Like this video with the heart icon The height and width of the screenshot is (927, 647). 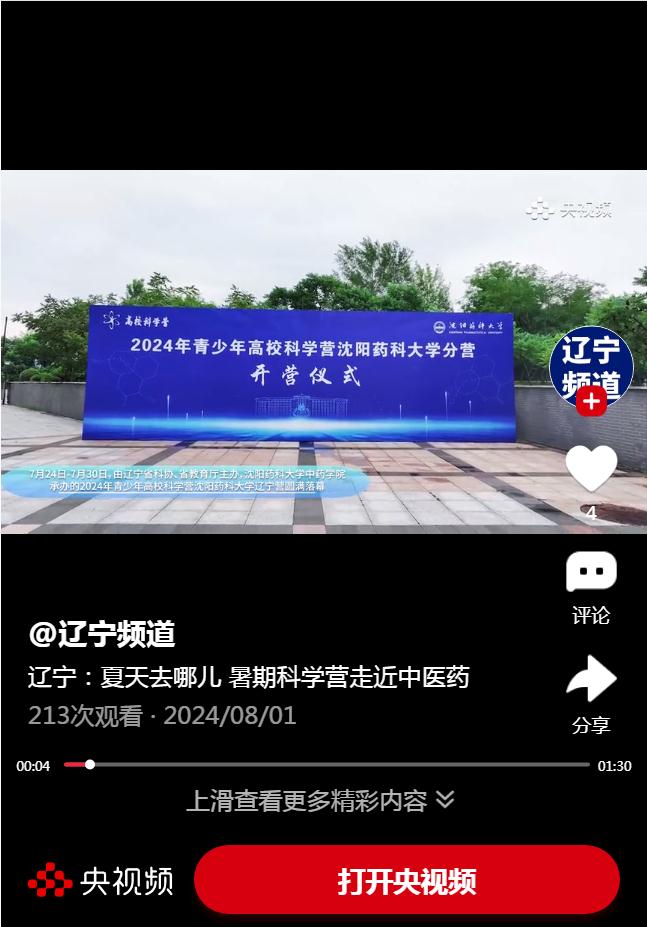point(591,468)
